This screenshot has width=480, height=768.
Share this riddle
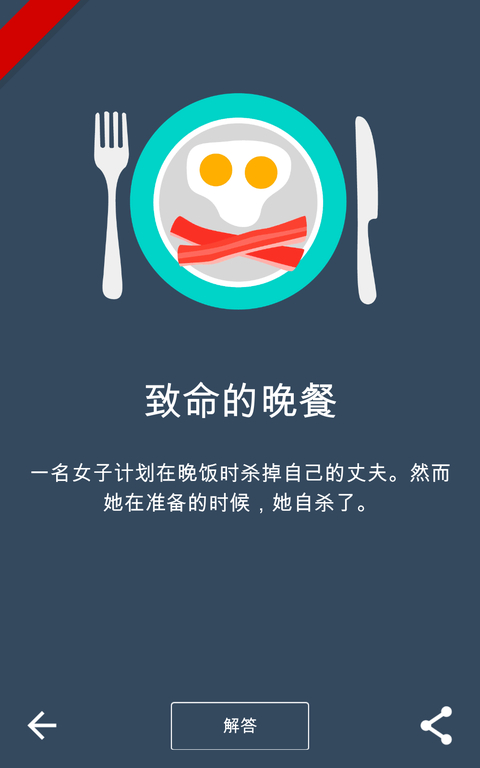436,725
